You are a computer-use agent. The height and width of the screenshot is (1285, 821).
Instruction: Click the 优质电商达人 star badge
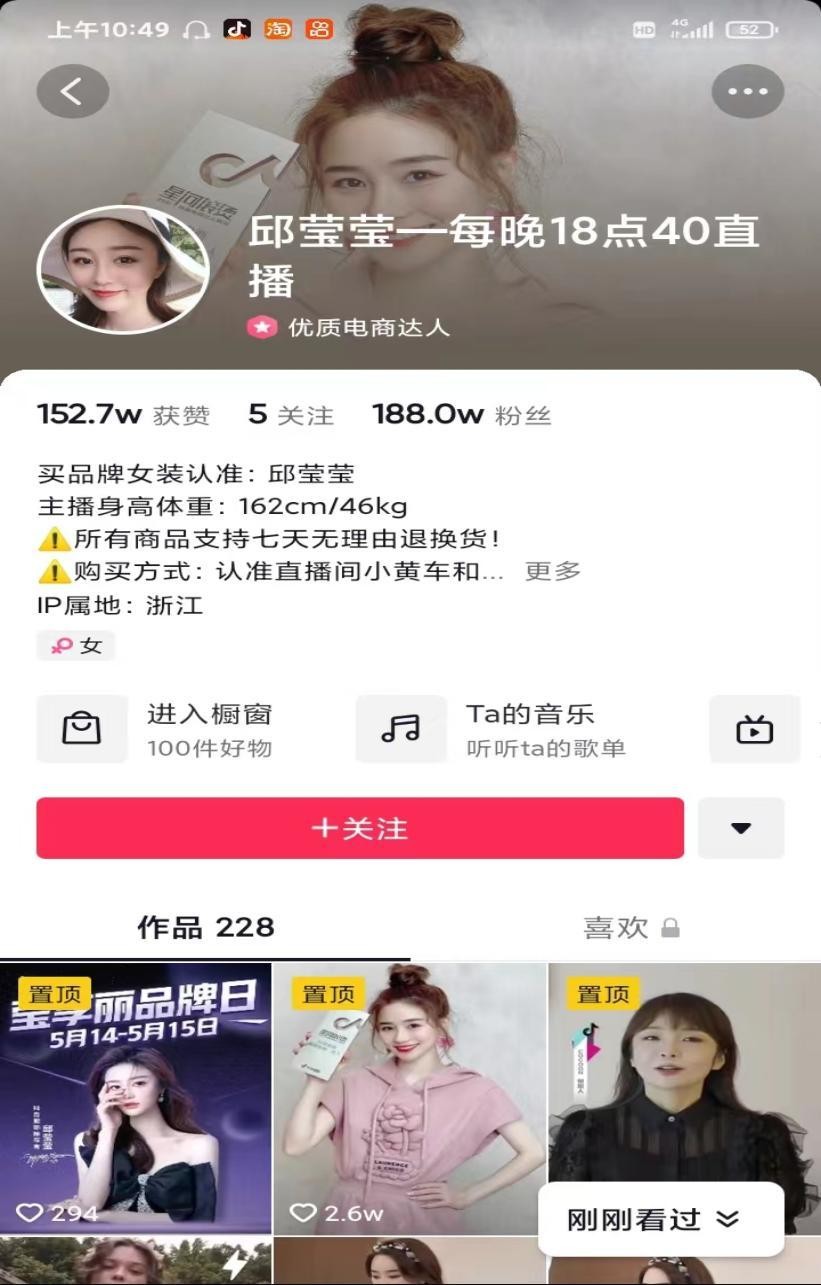click(x=261, y=327)
